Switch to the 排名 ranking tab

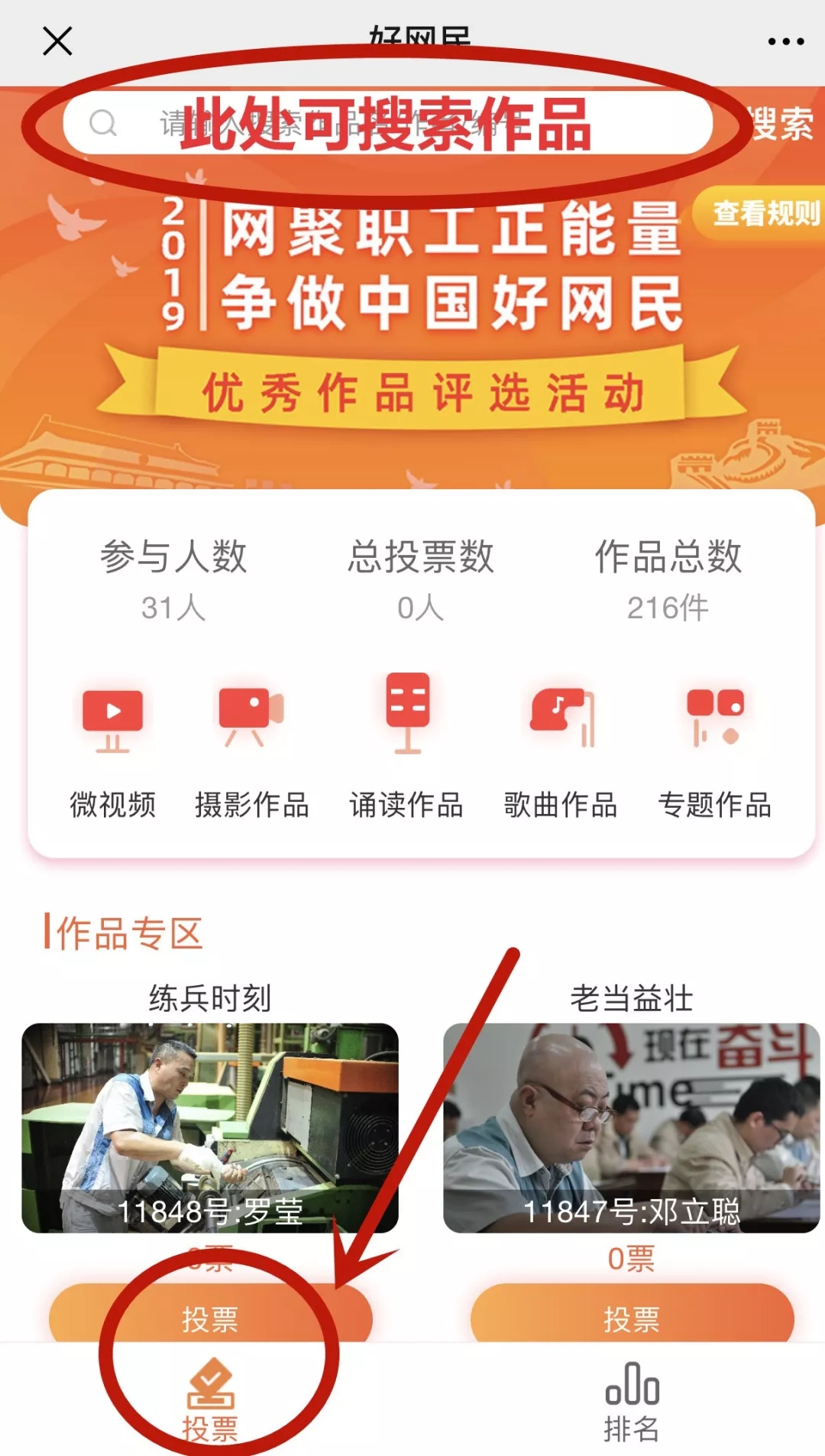(631, 1402)
